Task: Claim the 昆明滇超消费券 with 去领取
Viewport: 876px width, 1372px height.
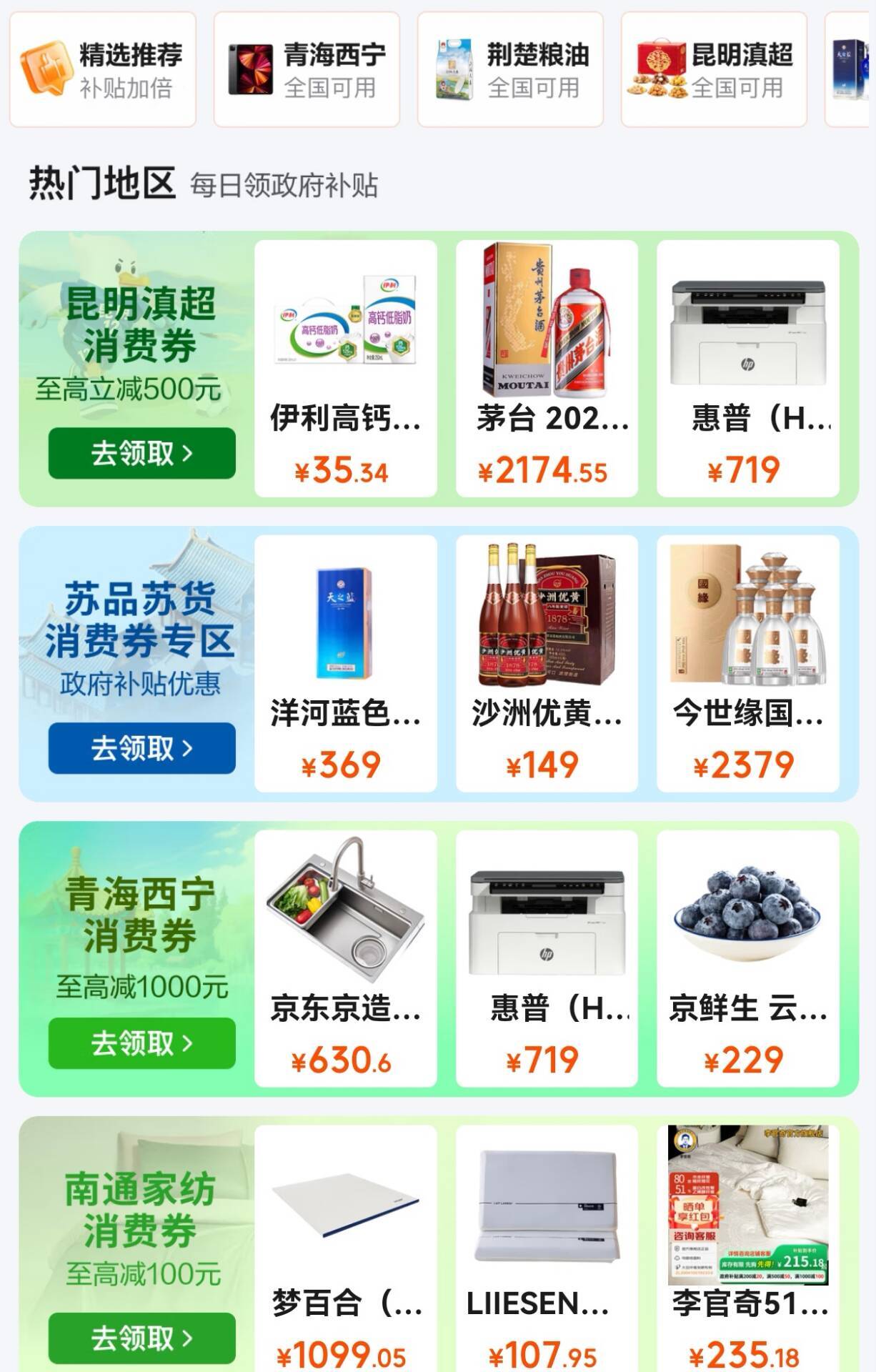Action: (x=141, y=453)
